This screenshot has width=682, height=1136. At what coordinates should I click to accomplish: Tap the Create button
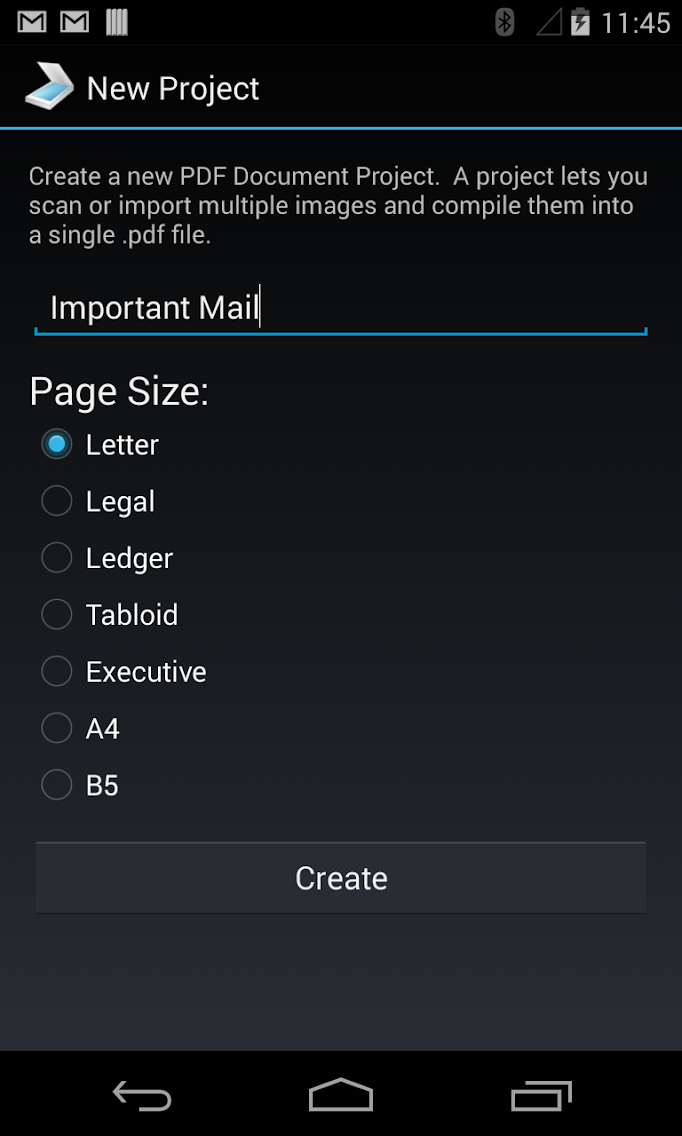pyautogui.click(x=340, y=878)
